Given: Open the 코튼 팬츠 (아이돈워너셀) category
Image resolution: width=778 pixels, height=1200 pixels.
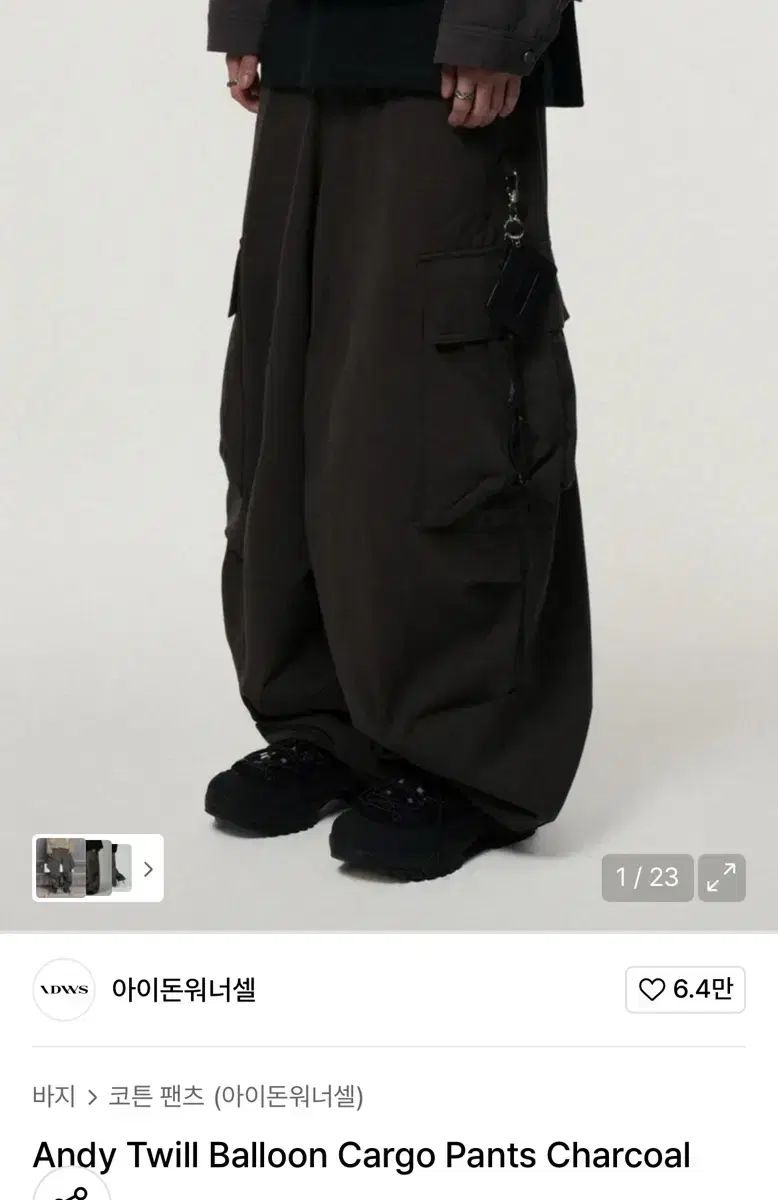Looking at the screenshot, I should pyautogui.click(x=236, y=1097).
